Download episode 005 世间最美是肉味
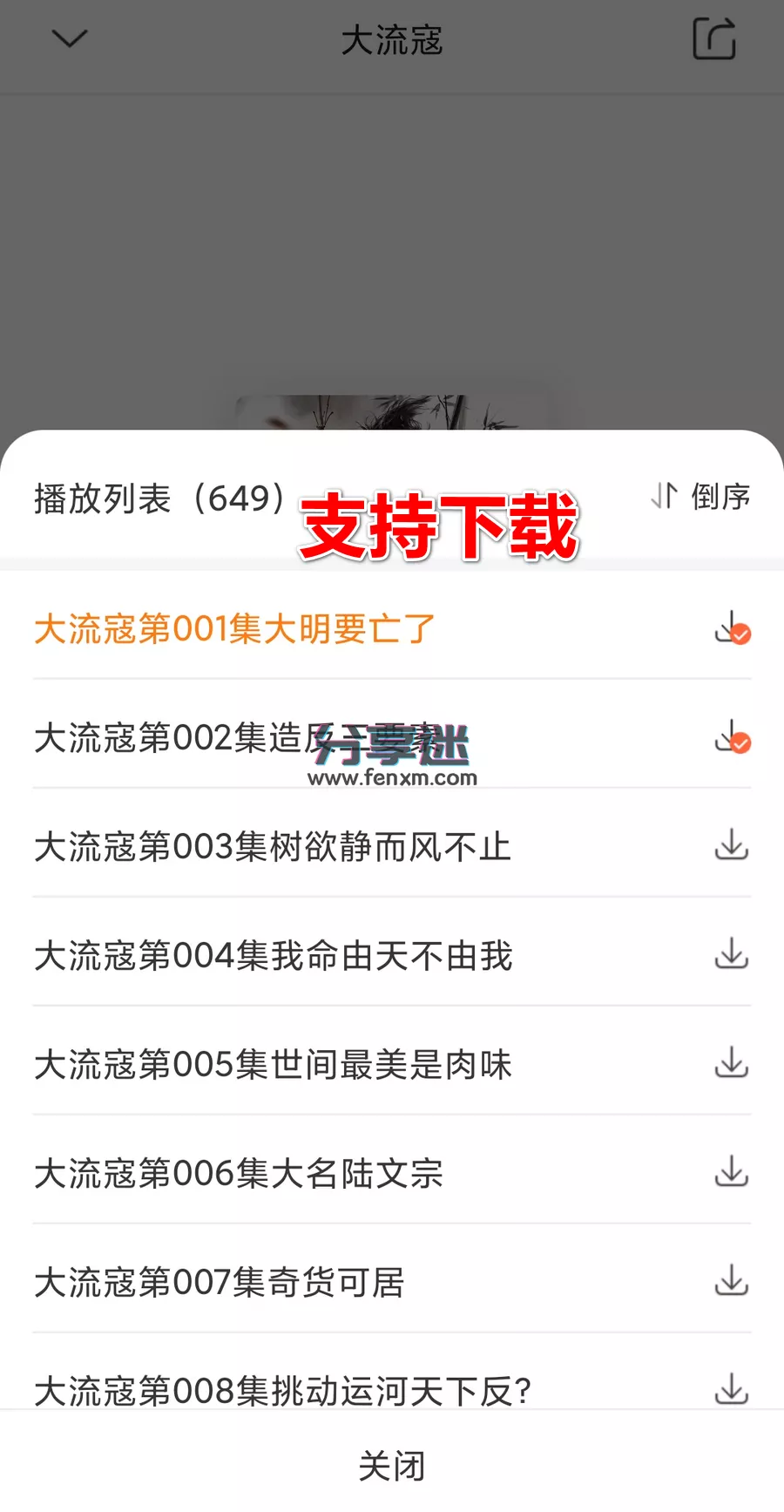The image size is (784, 1512). [732, 1064]
